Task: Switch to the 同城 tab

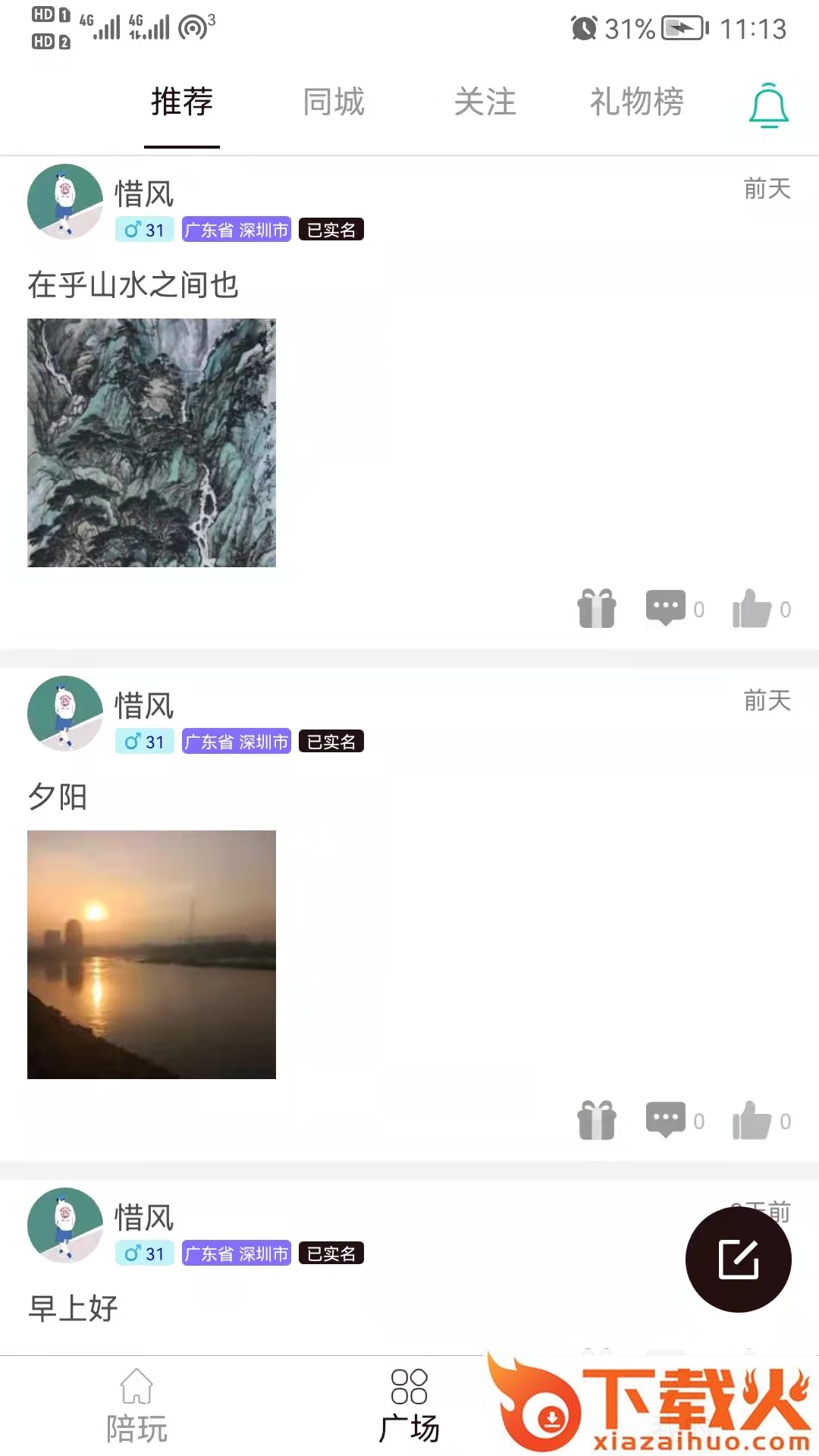Action: 334,102
